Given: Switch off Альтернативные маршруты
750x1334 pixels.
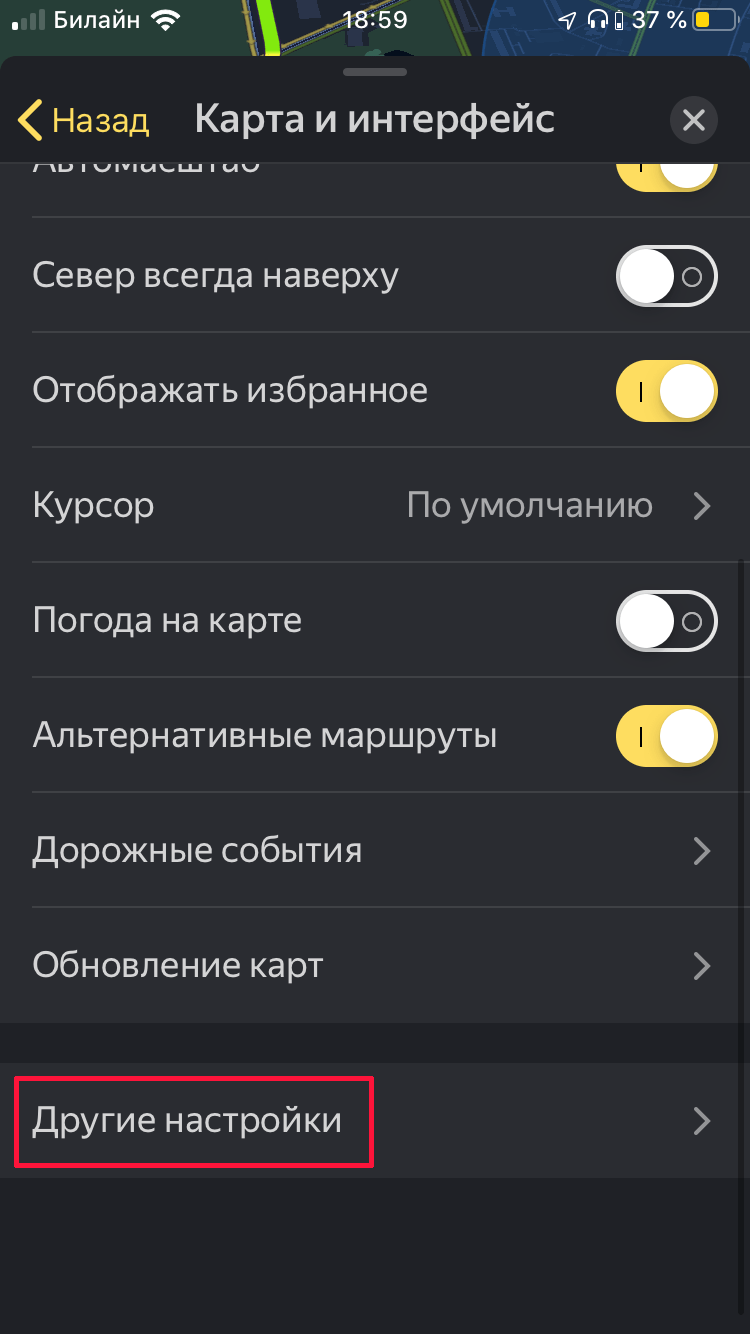Looking at the screenshot, I should coord(667,736).
